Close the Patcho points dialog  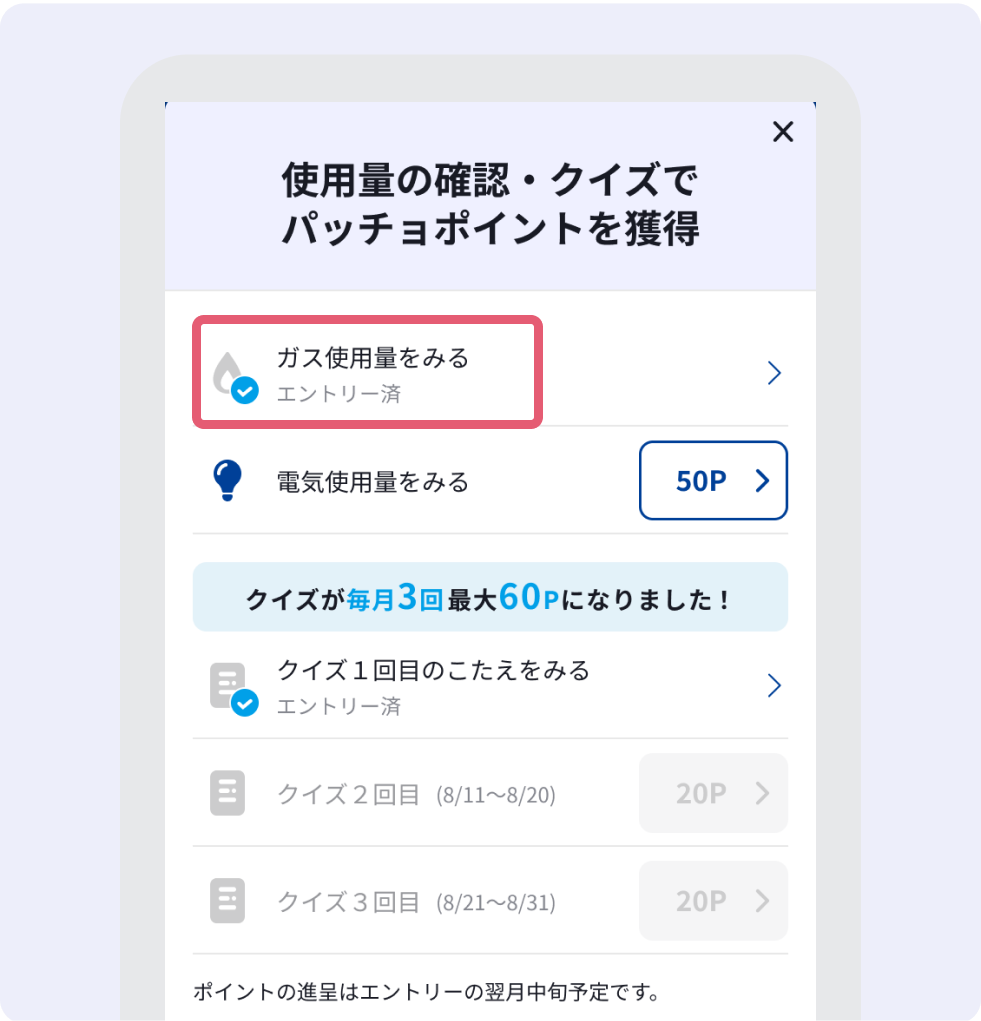click(x=783, y=132)
